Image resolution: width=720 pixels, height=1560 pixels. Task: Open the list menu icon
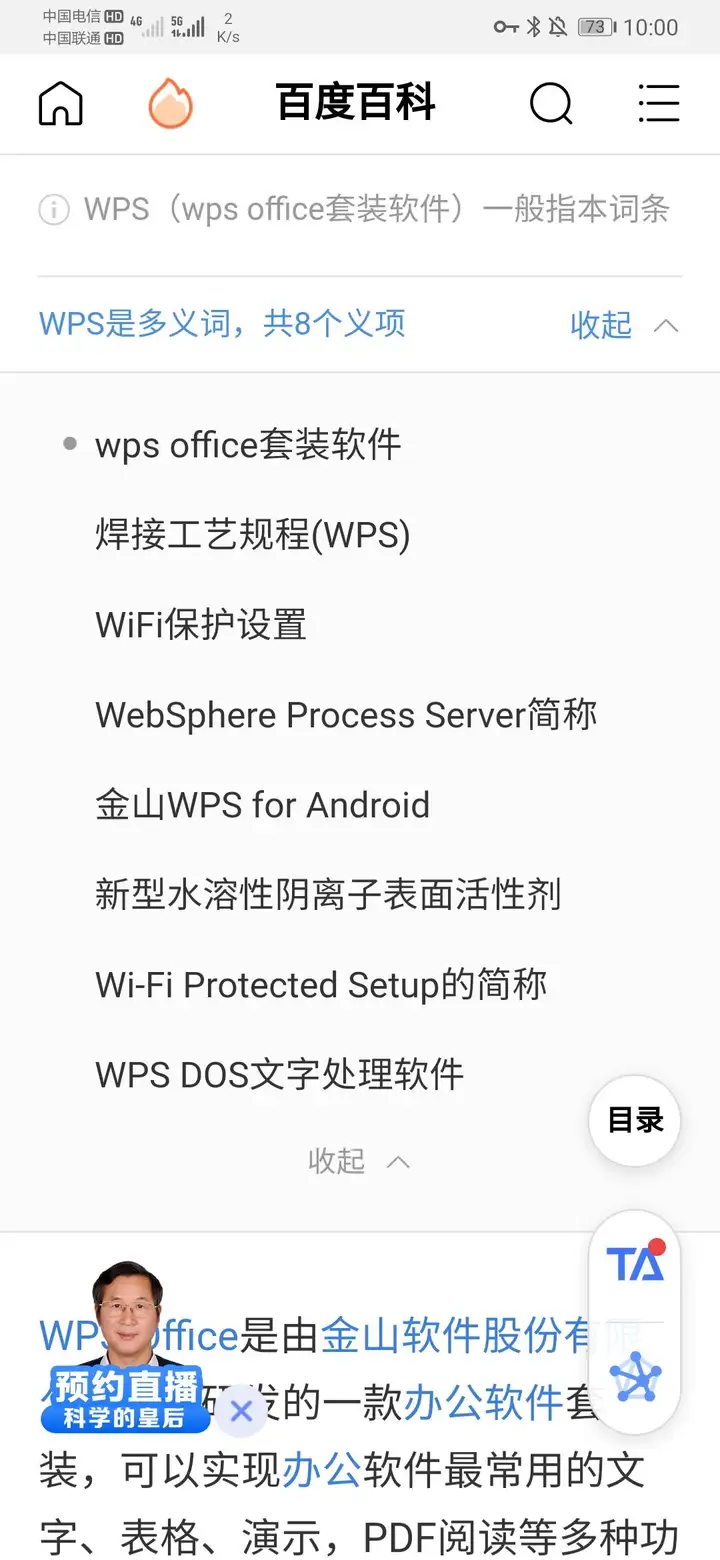coord(659,103)
